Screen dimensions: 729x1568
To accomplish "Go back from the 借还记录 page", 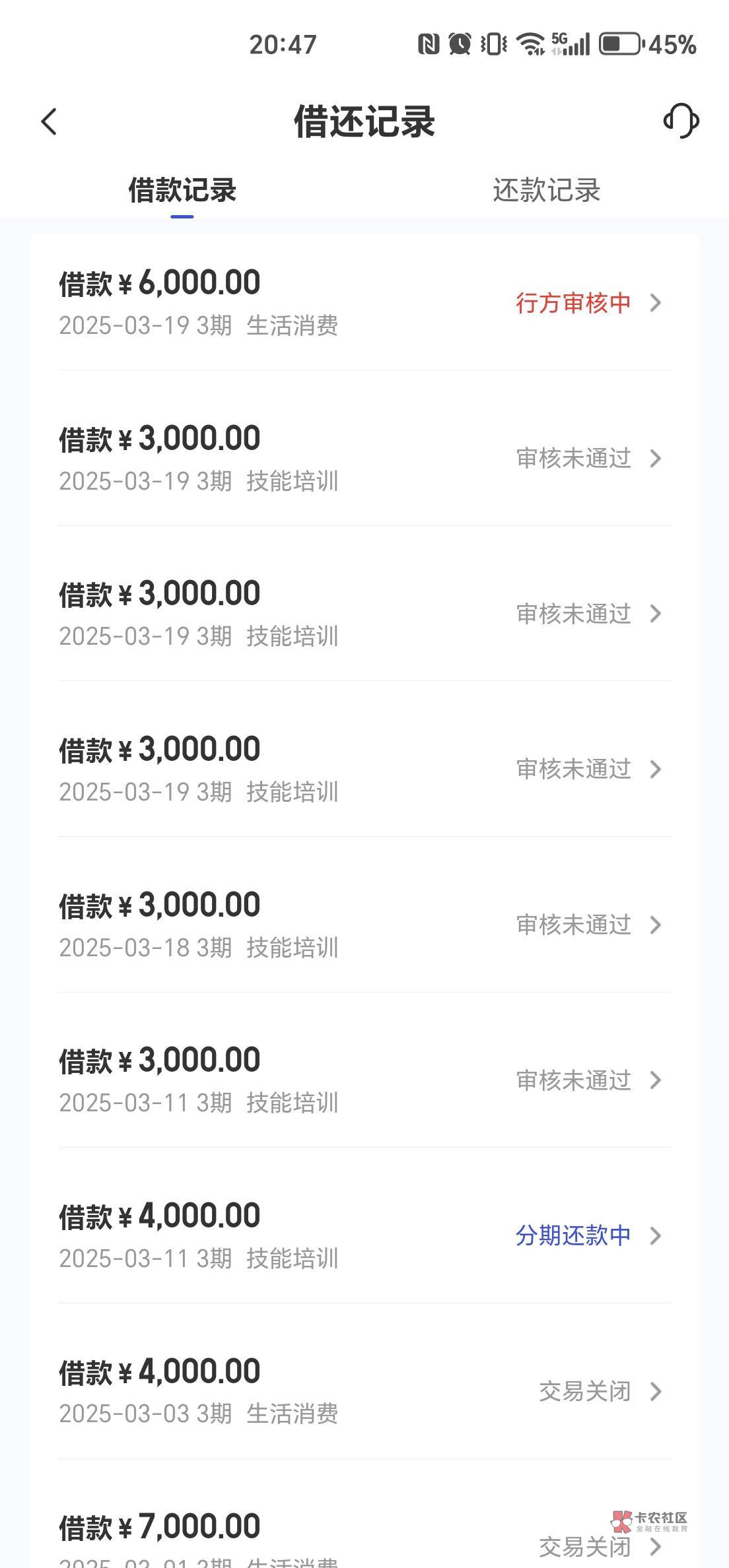I will point(49,122).
